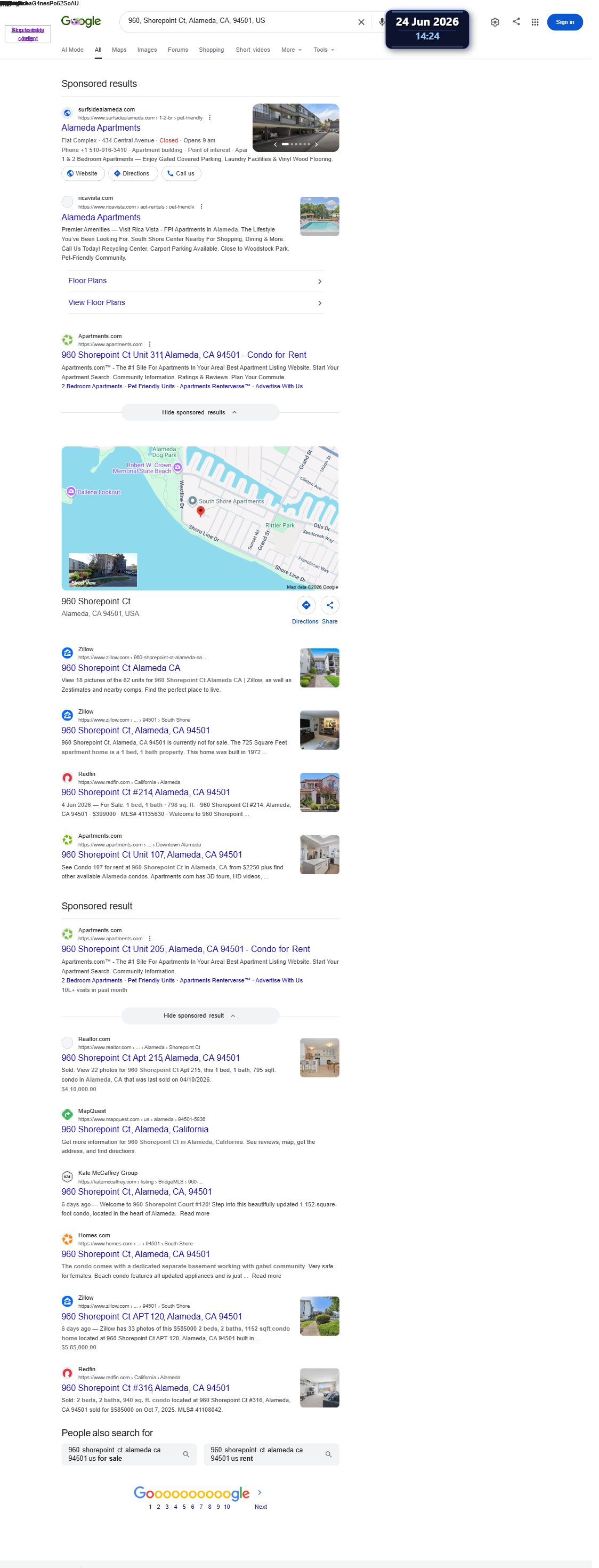Expand the View Floor Plans row
The width and height of the screenshot is (599, 1568).
click(195, 302)
